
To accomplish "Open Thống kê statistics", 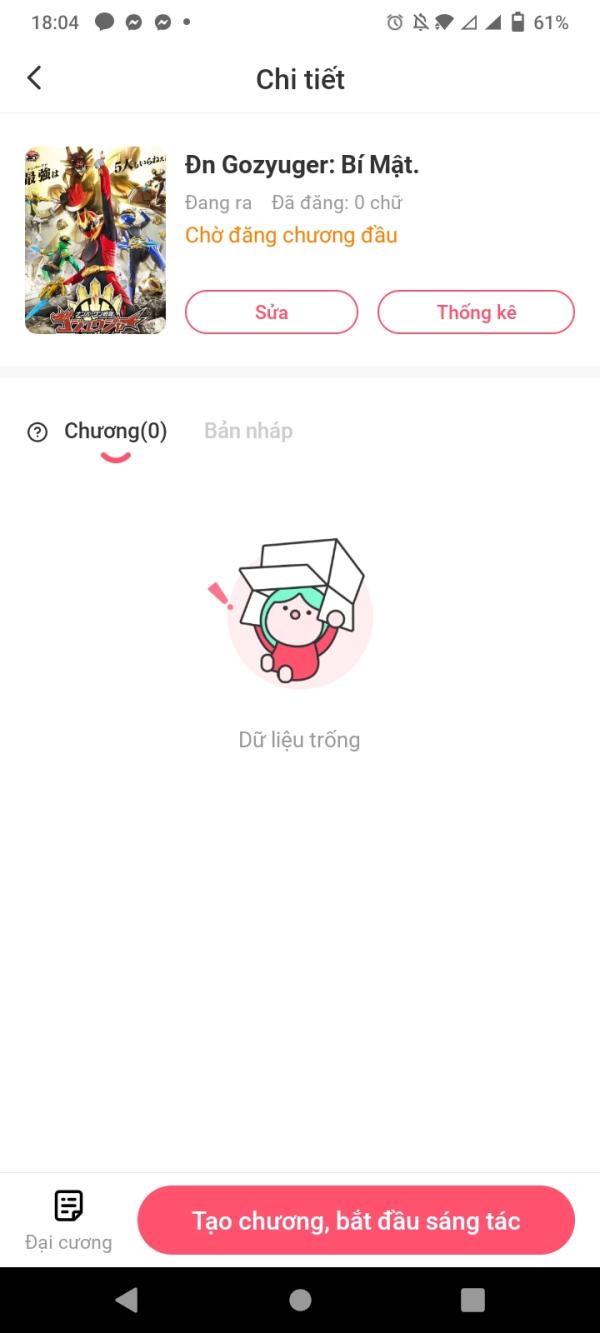I will (476, 312).
